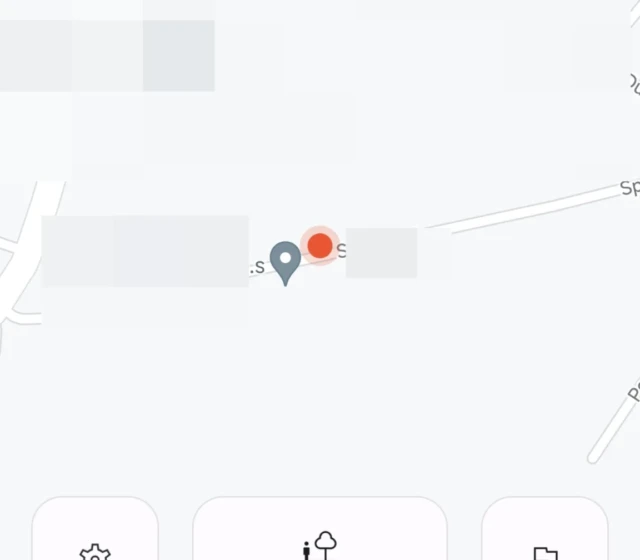640x560 pixels.
Task: Tap the orange current location dot
Action: point(320,245)
